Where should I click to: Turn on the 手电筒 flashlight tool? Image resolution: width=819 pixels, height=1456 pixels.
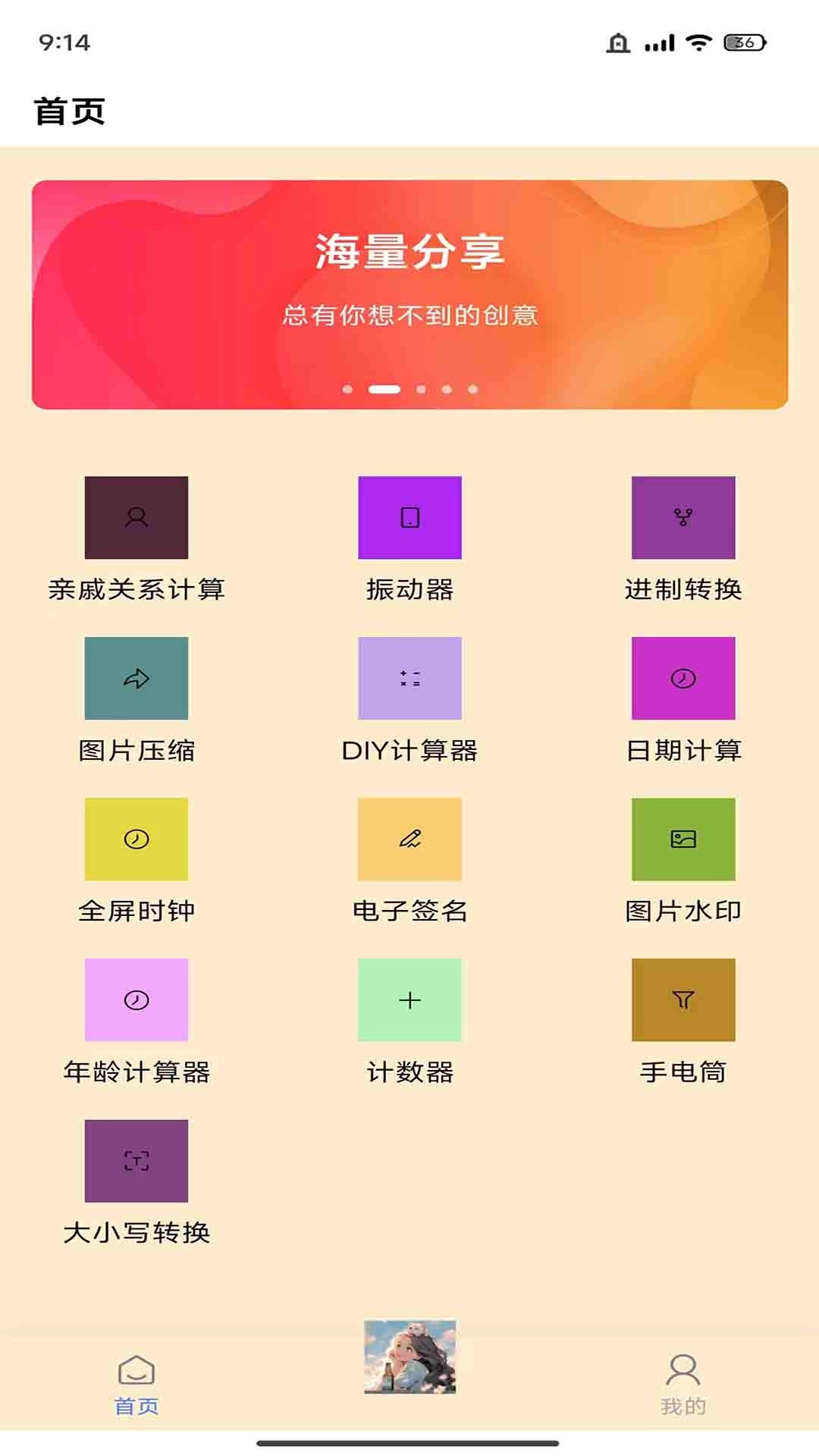(x=682, y=1000)
